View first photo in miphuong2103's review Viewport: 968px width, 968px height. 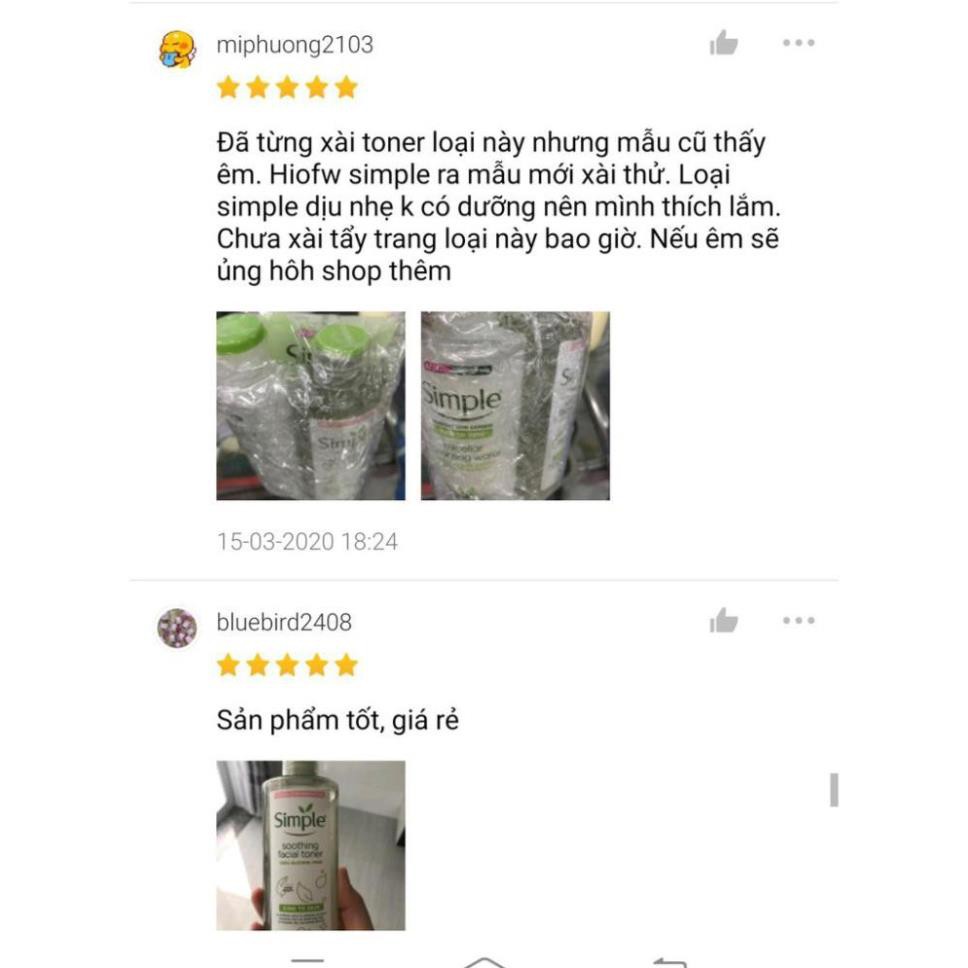click(311, 405)
